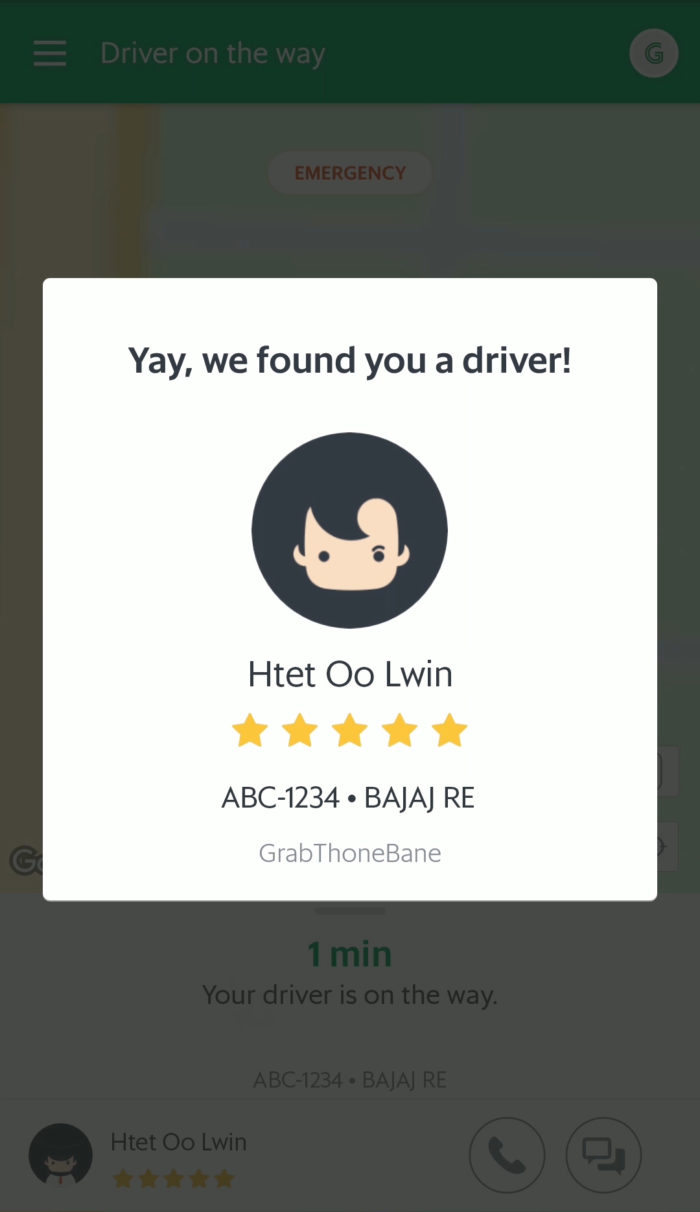View driver profile in the bottom bar

61,1155
